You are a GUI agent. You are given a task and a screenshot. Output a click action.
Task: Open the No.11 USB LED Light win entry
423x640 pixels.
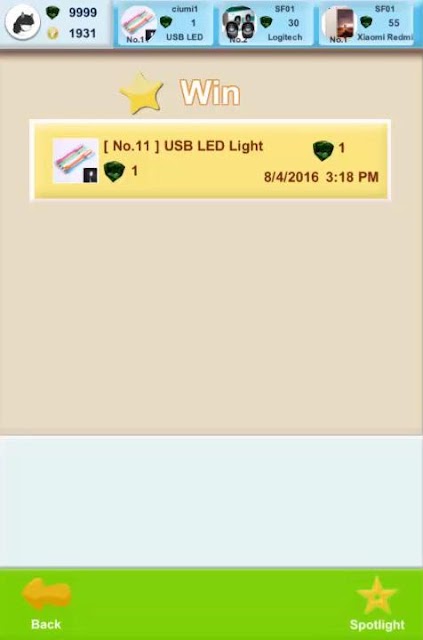(x=210, y=160)
